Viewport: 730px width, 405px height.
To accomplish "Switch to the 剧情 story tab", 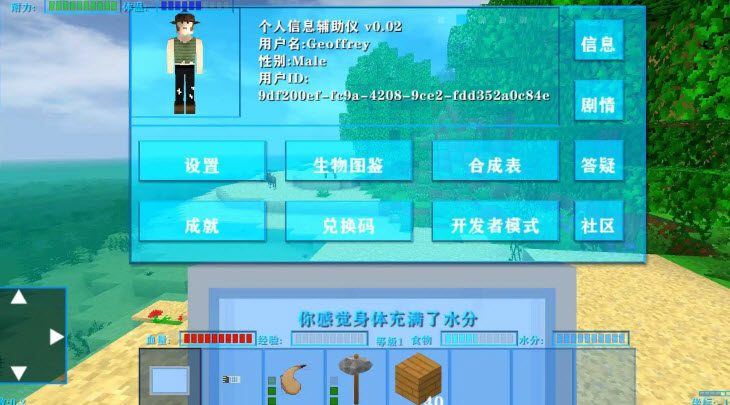I will click(598, 104).
